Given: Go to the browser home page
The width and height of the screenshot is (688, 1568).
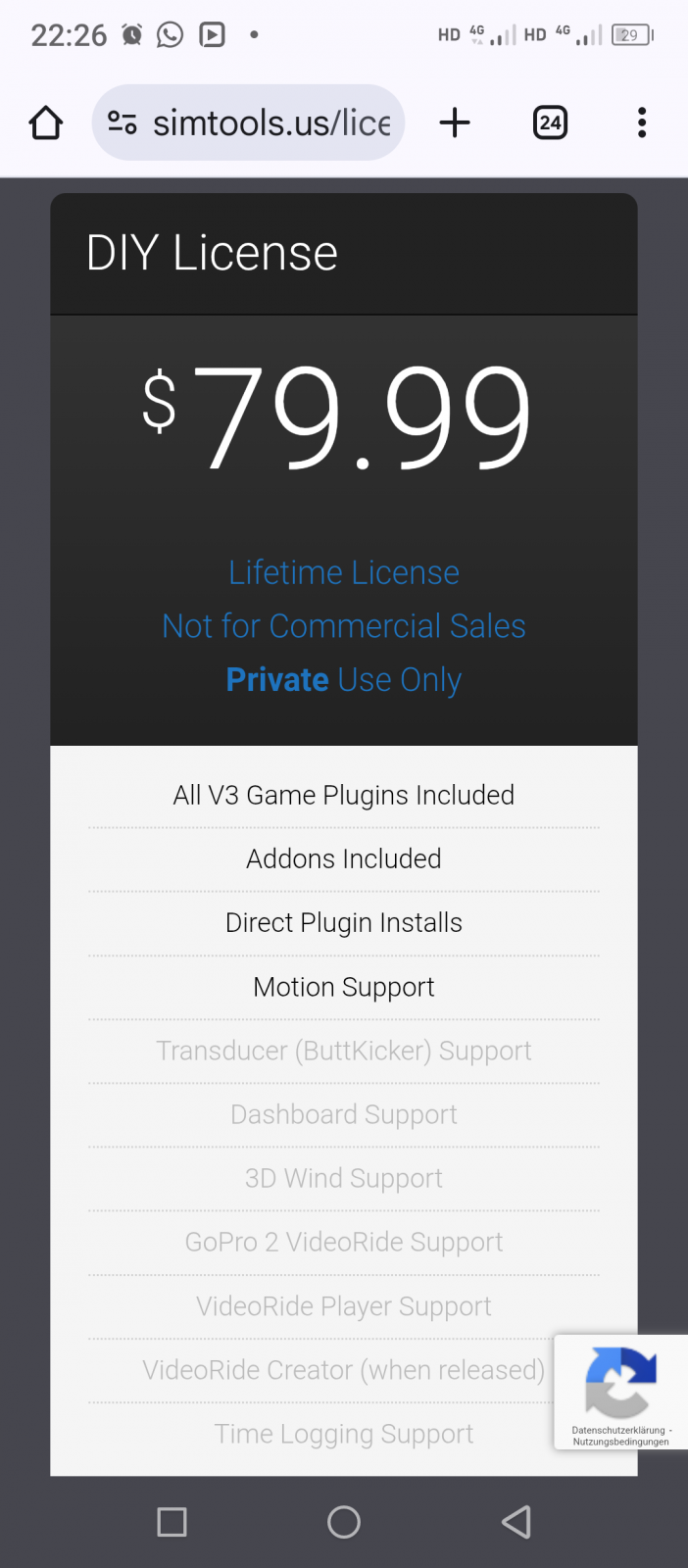Looking at the screenshot, I should pos(46,122).
